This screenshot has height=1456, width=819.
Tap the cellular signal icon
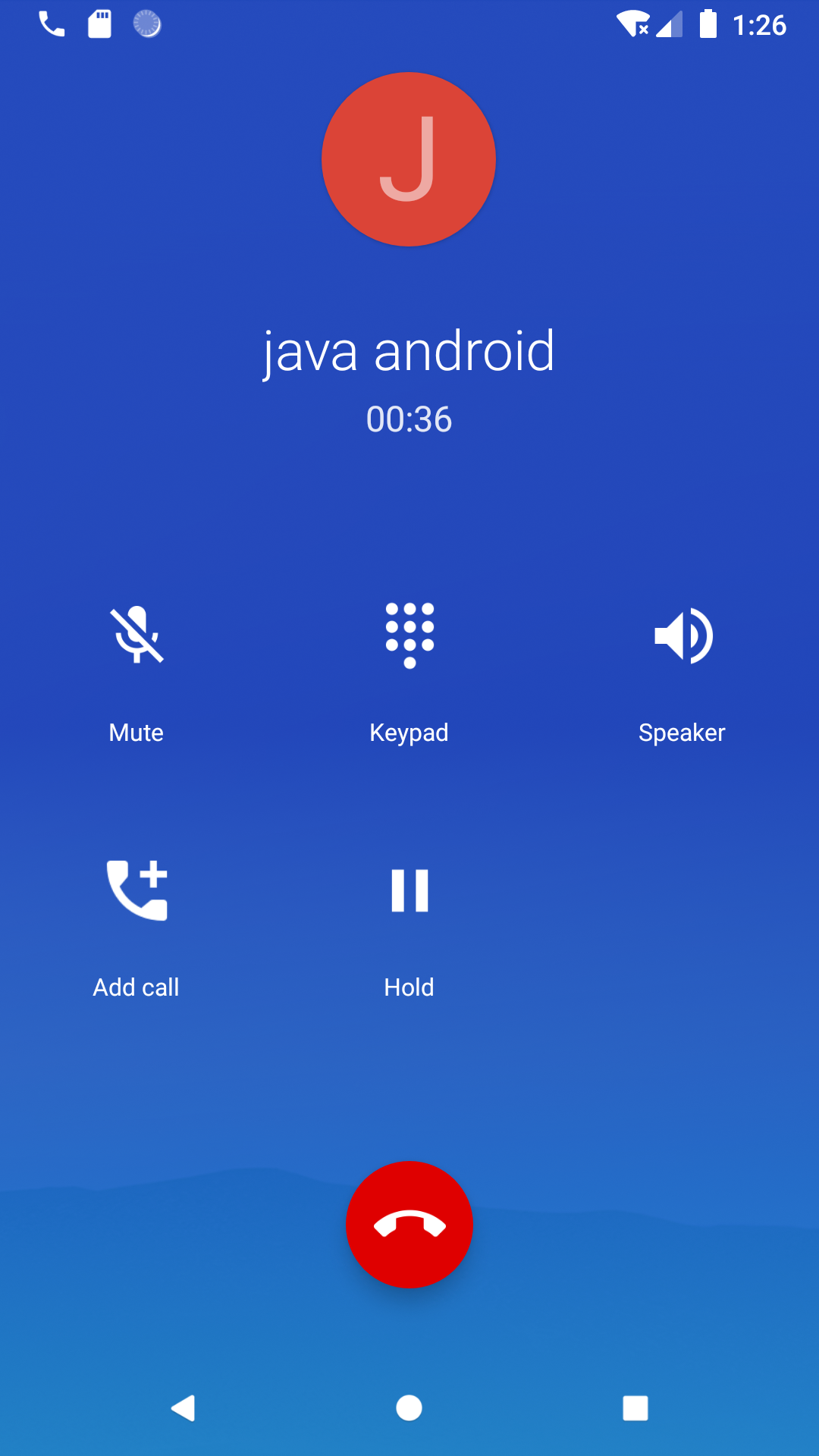(670, 25)
